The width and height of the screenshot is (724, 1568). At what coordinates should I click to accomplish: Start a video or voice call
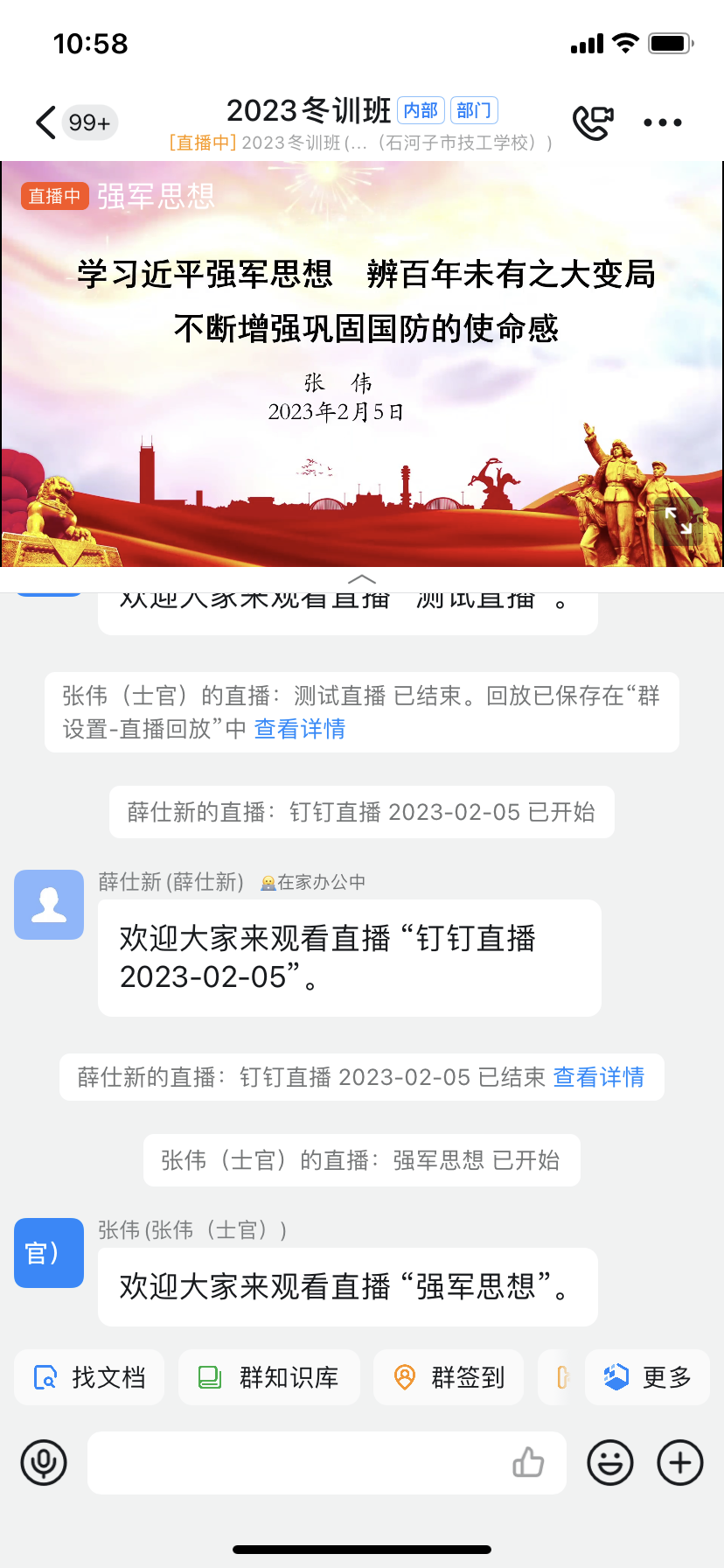(x=593, y=122)
